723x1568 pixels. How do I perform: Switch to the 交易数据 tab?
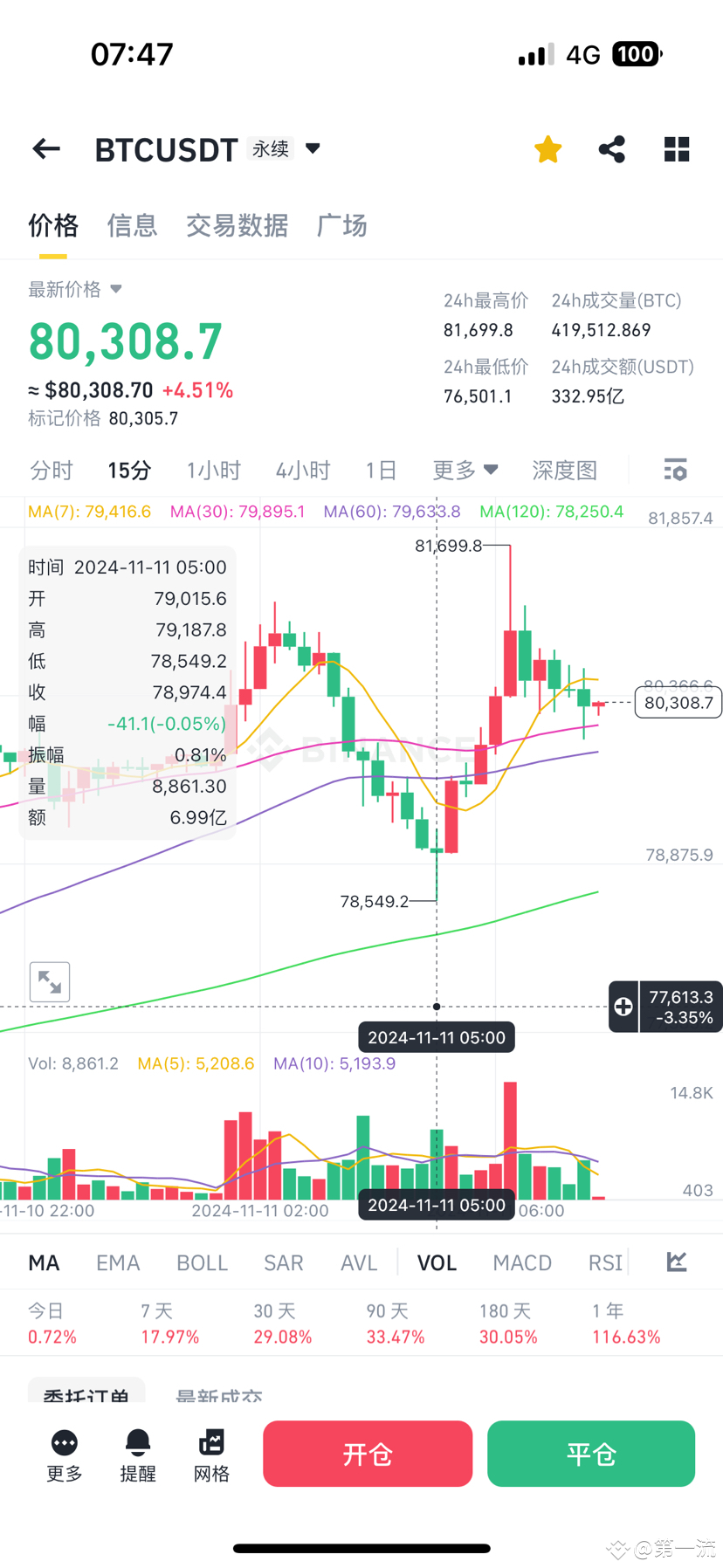click(x=238, y=226)
